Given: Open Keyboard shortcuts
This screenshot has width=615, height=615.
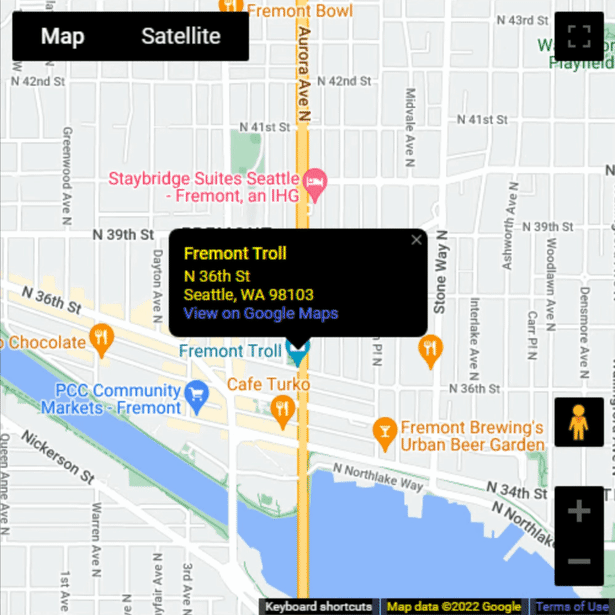Looking at the screenshot, I should point(318,607).
